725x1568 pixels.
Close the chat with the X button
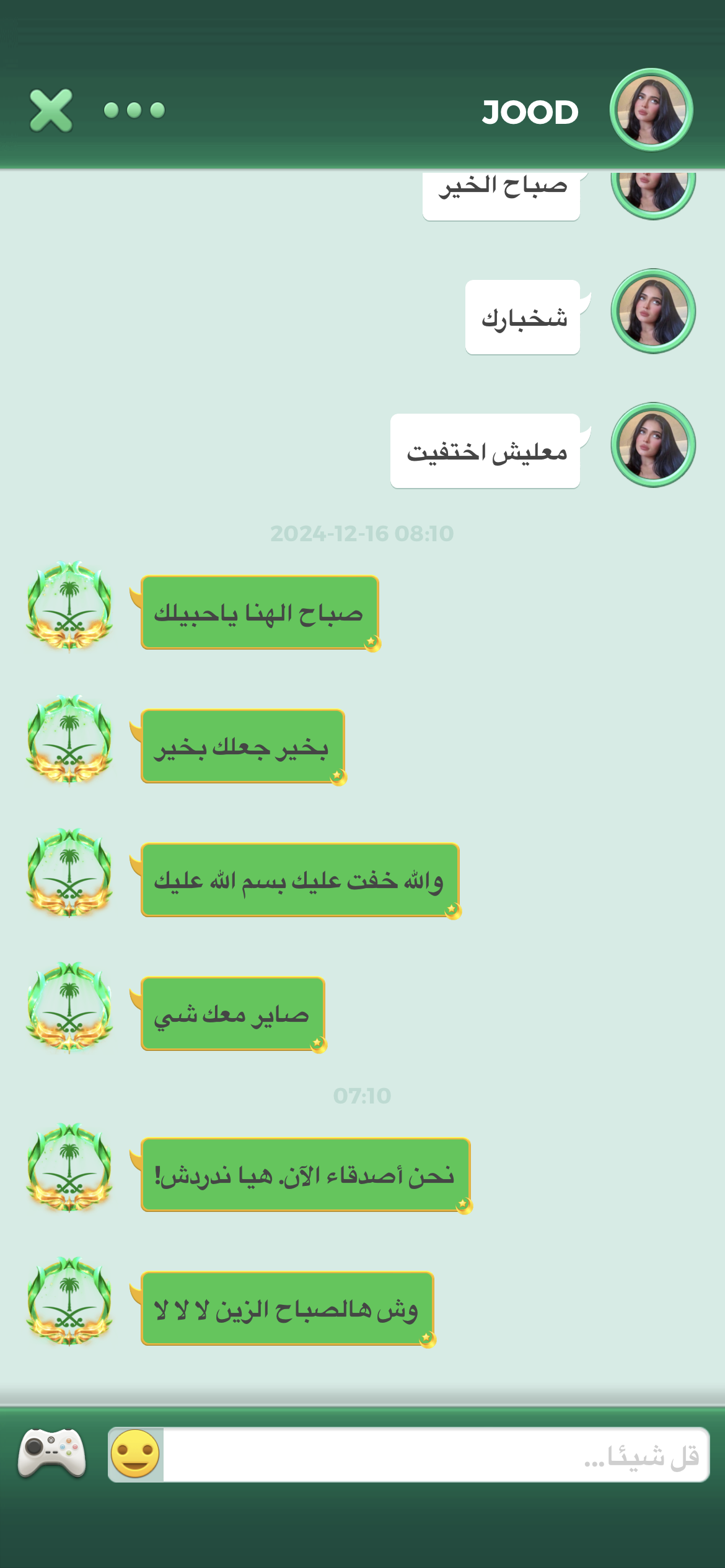[x=51, y=110]
